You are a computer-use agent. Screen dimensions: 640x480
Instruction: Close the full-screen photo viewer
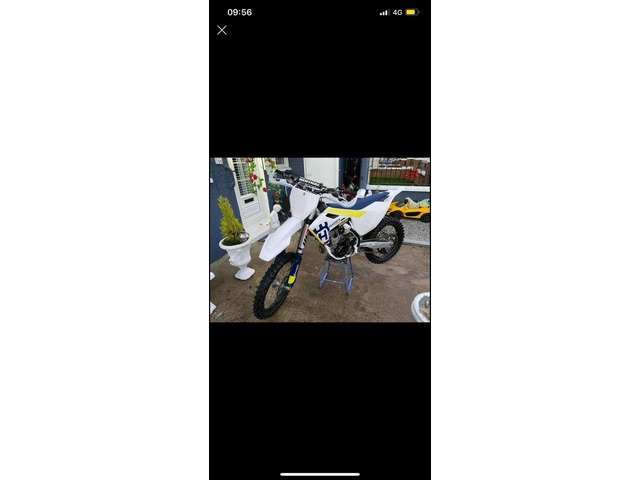pos(222,30)
